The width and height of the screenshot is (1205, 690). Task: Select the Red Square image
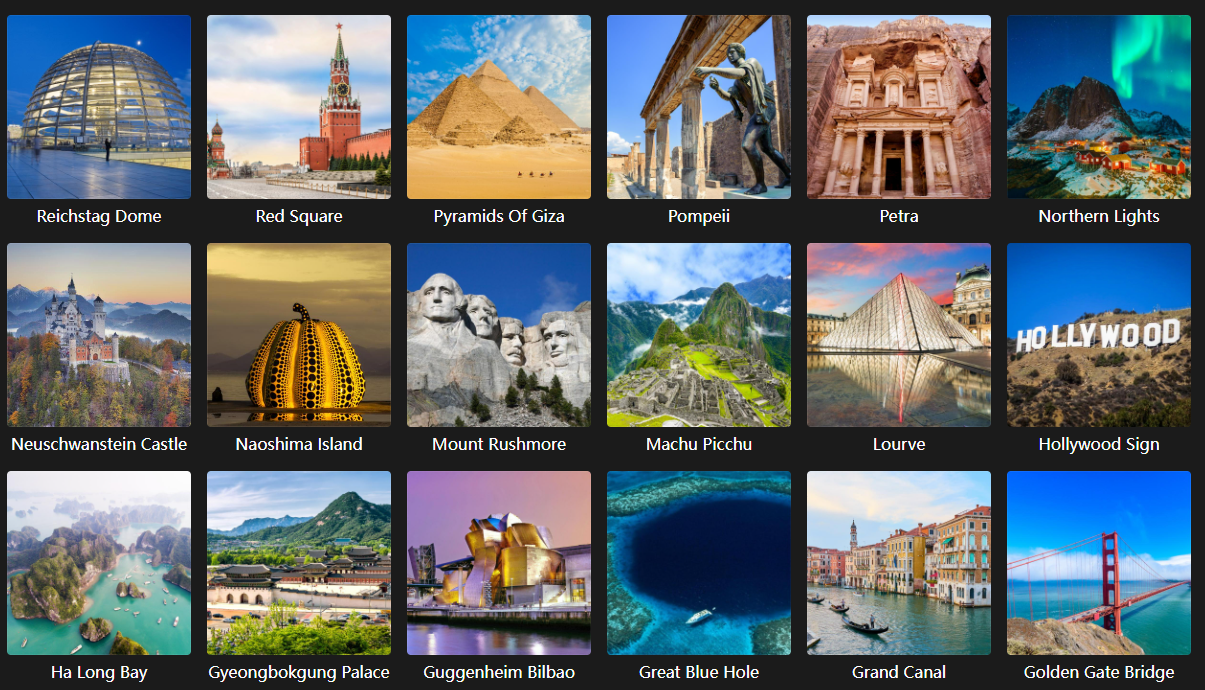pyautogui.click(x=299, y=107)
